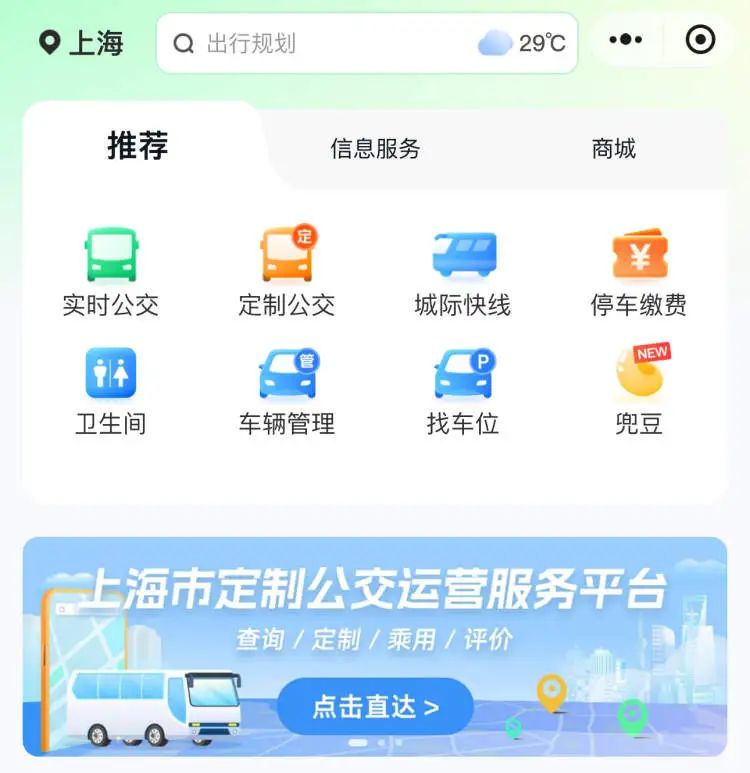Open 实时公交 real-time bus

pyautogui.click(x=110, y=272)
